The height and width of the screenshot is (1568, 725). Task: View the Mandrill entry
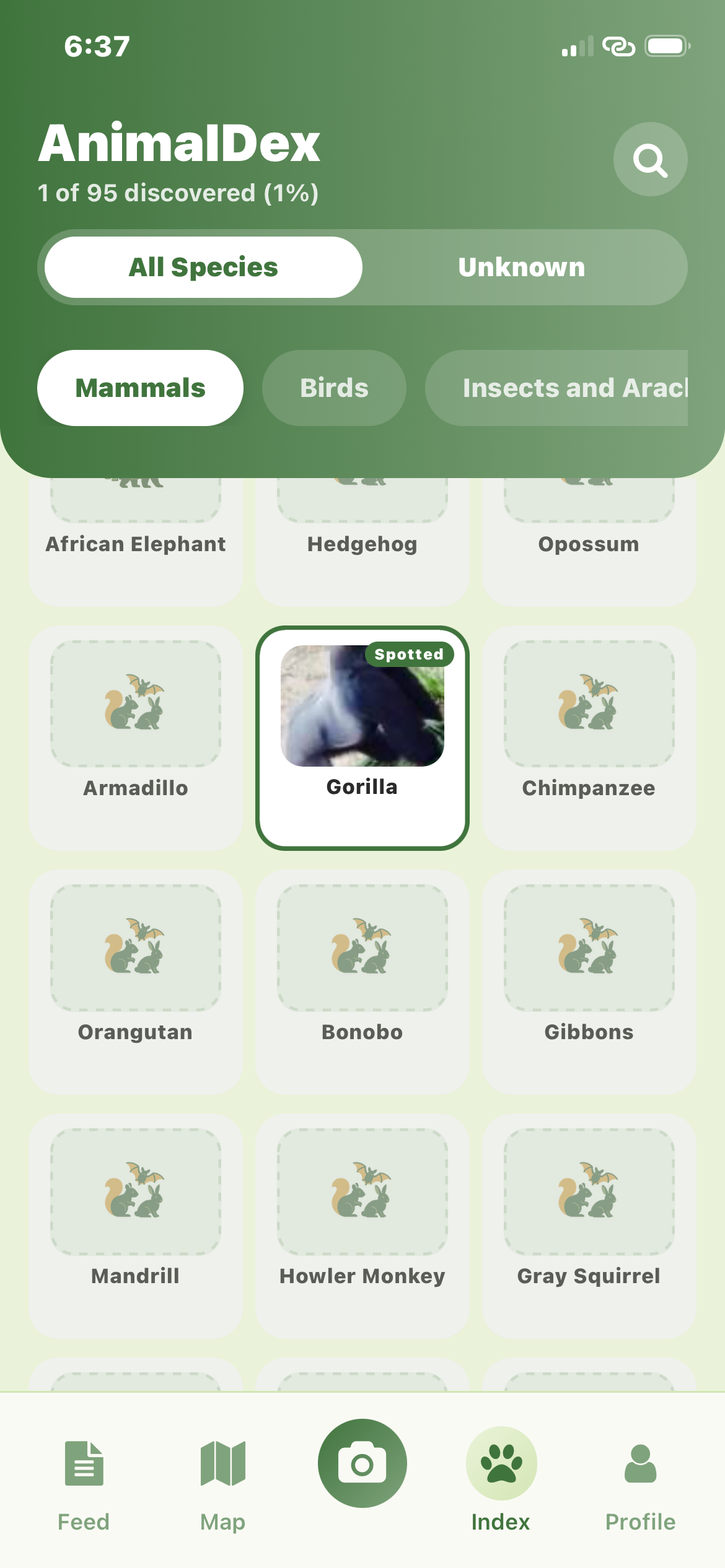click(x=136, y=1225)
